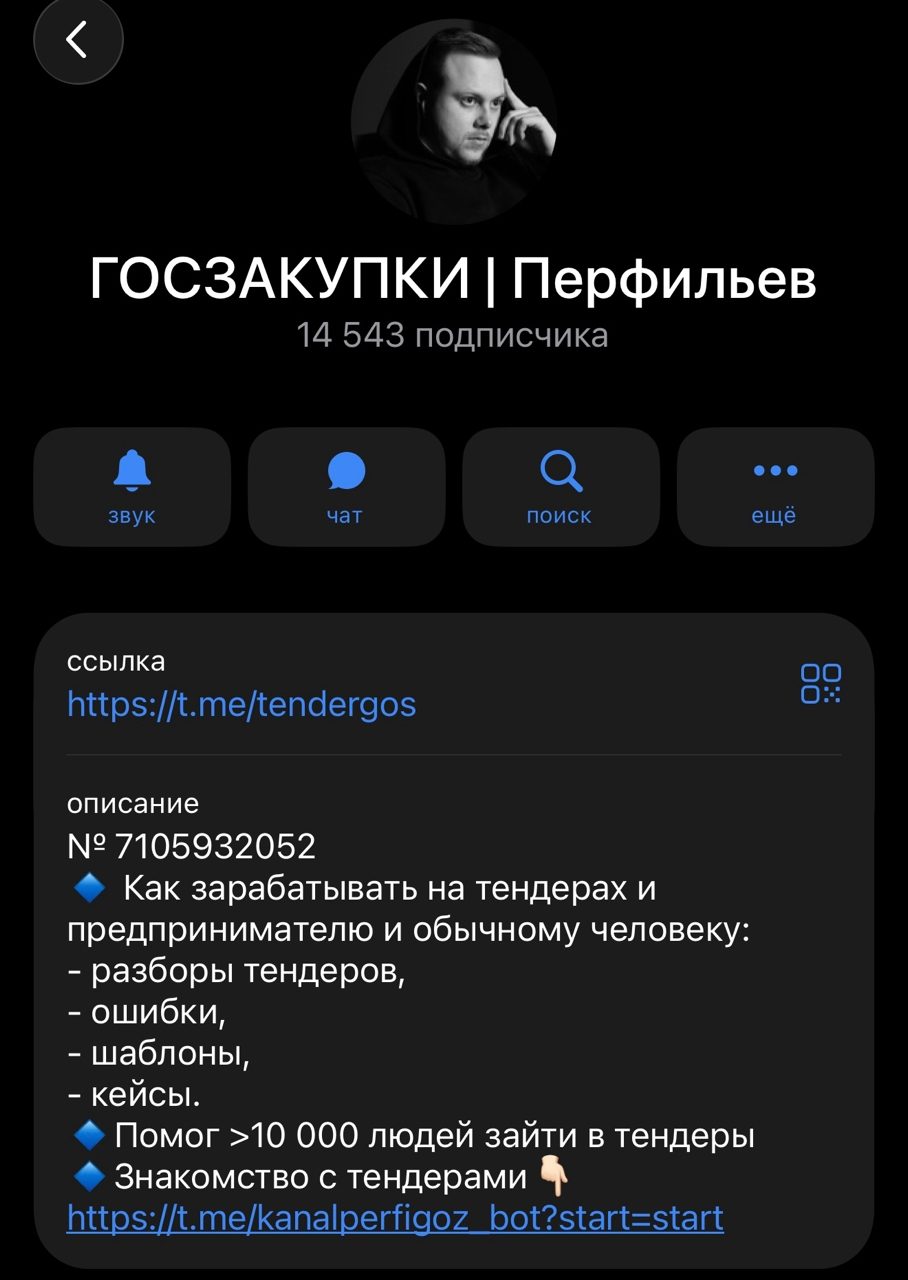Search the channel via поиск

click(560, 487)
